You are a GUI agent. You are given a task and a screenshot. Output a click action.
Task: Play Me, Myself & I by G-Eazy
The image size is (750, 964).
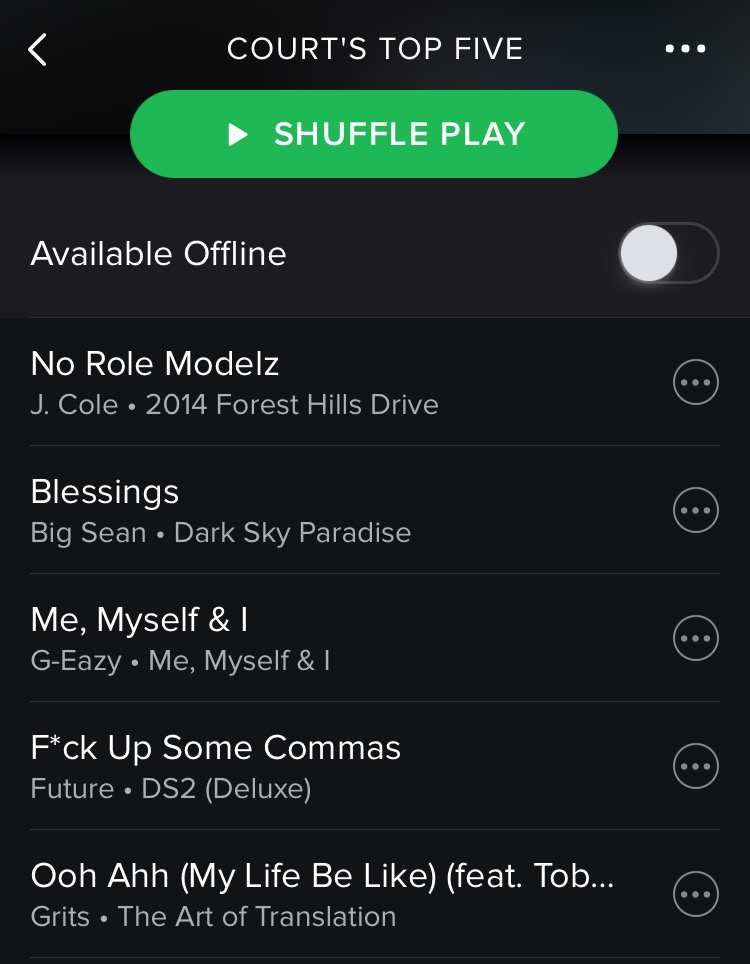pos(300,638)
